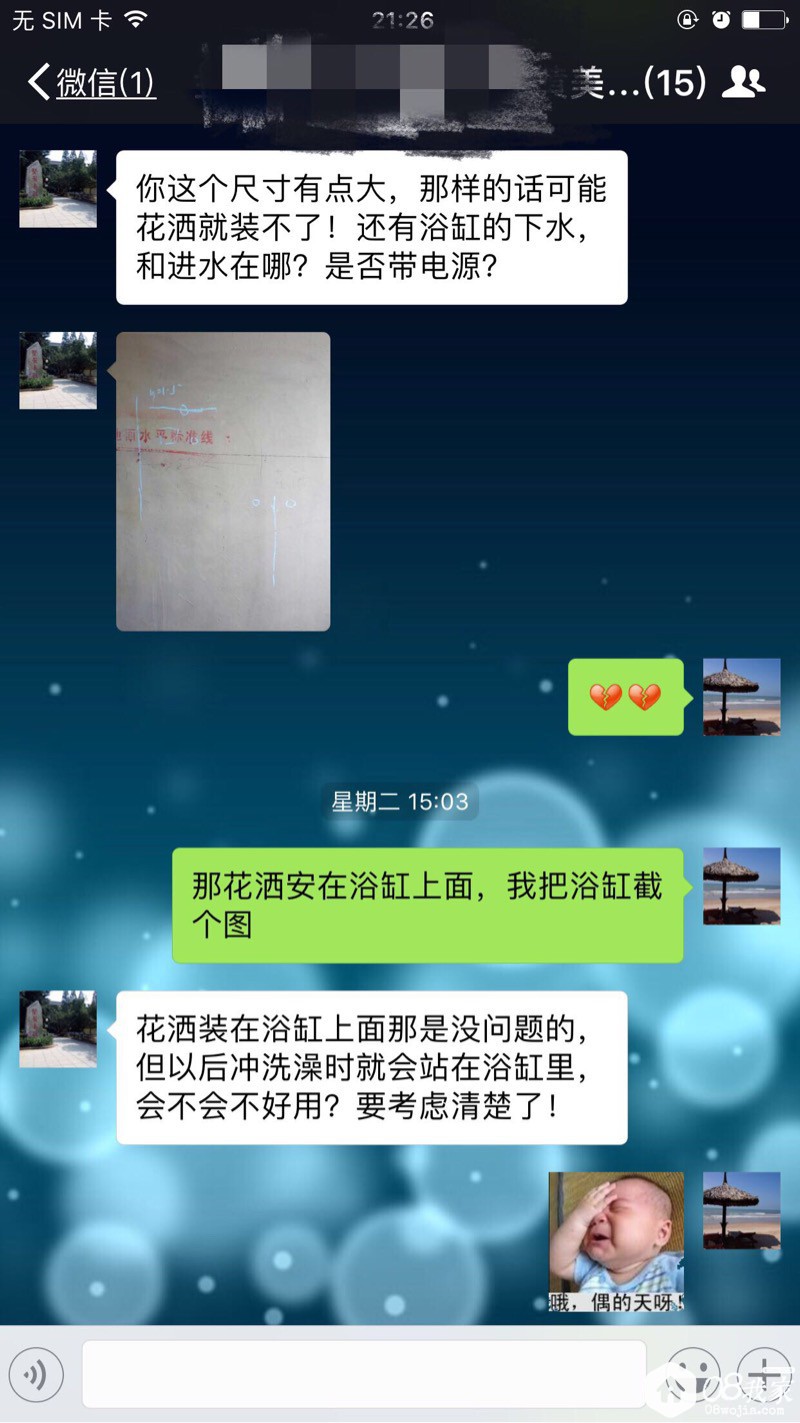Open the plus attachment menu
800x1423 pixels.
763,1375
